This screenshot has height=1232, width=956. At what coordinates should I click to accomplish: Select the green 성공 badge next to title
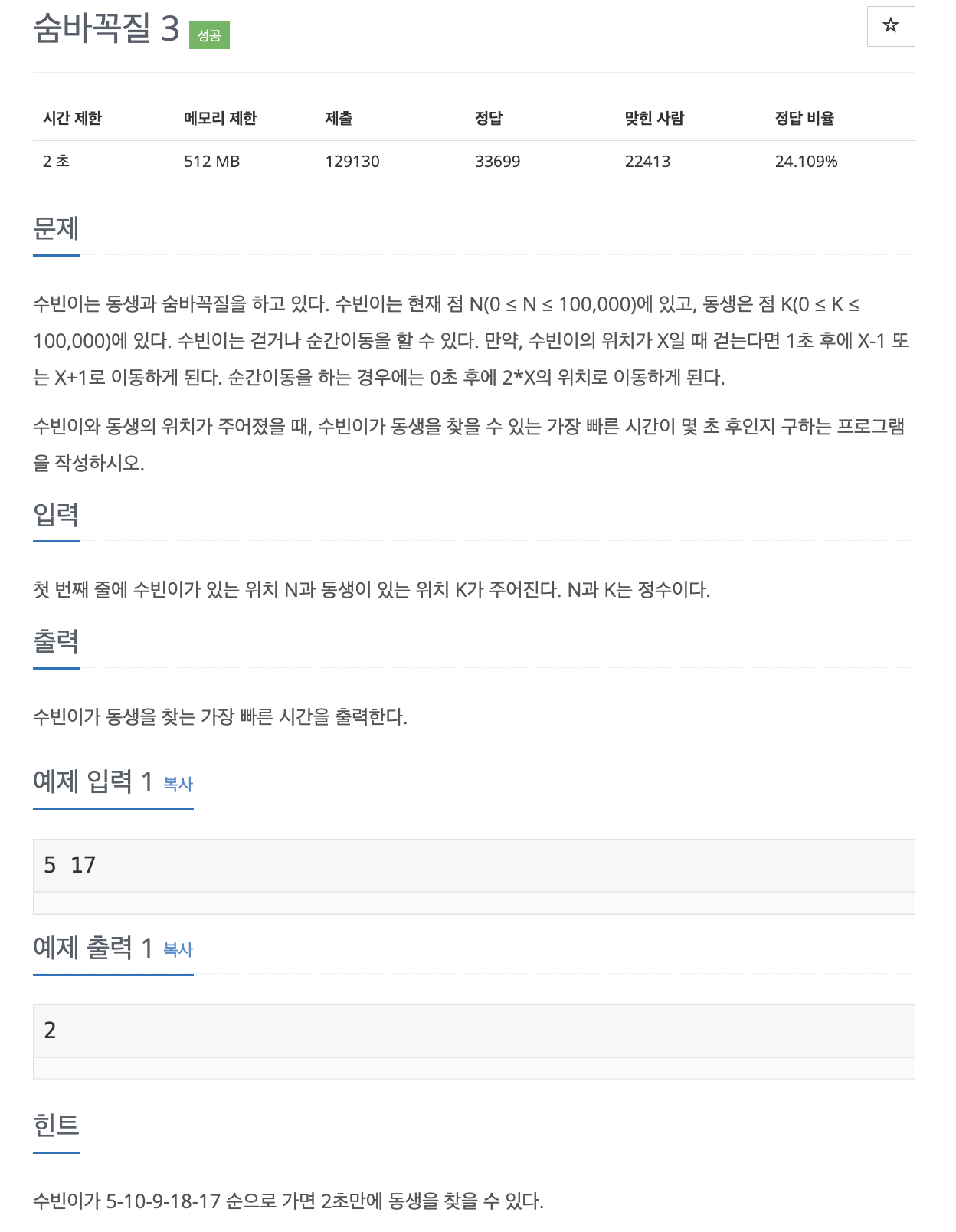point(208,34)
